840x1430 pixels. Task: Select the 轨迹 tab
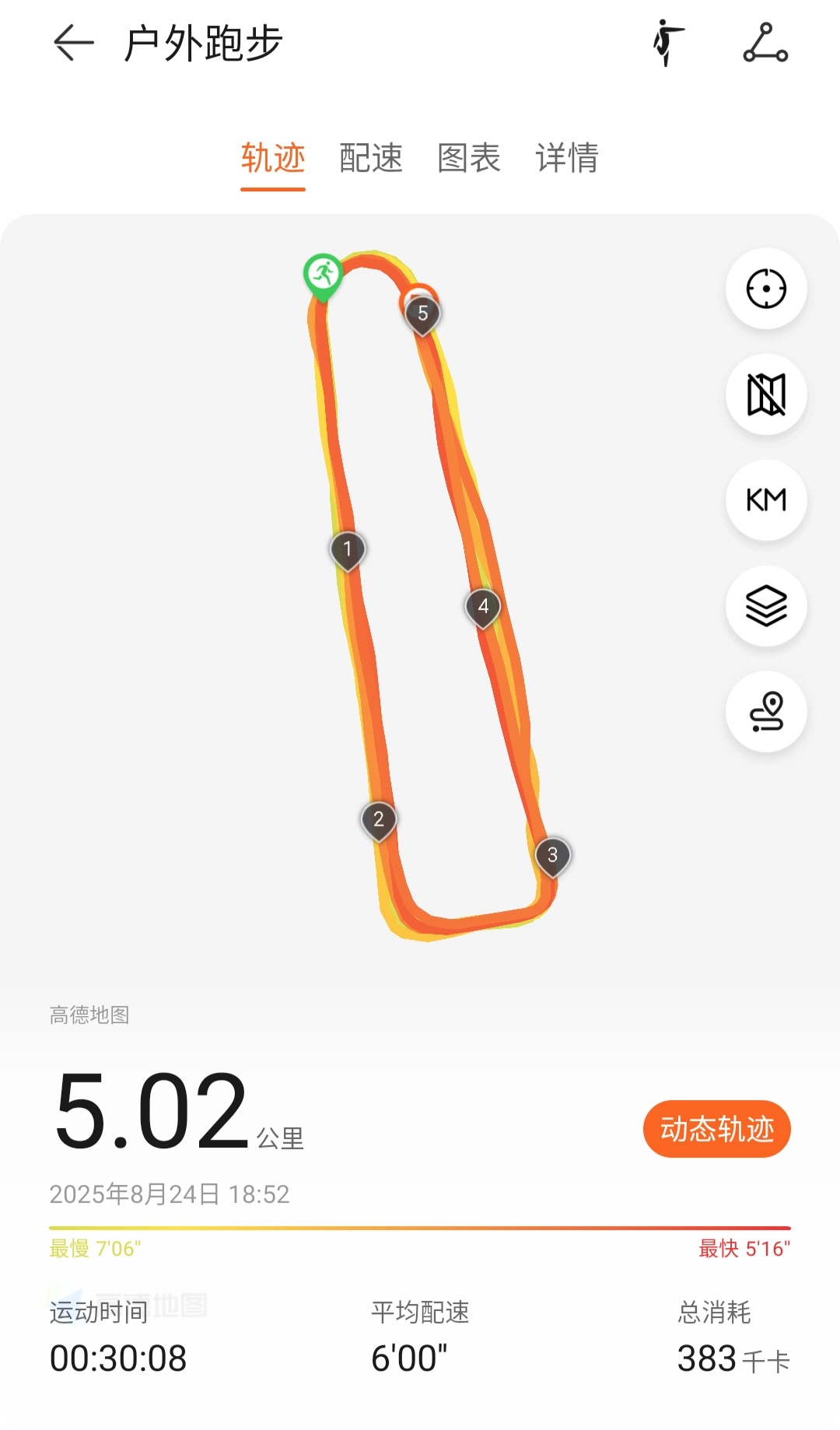coord(272,158)
